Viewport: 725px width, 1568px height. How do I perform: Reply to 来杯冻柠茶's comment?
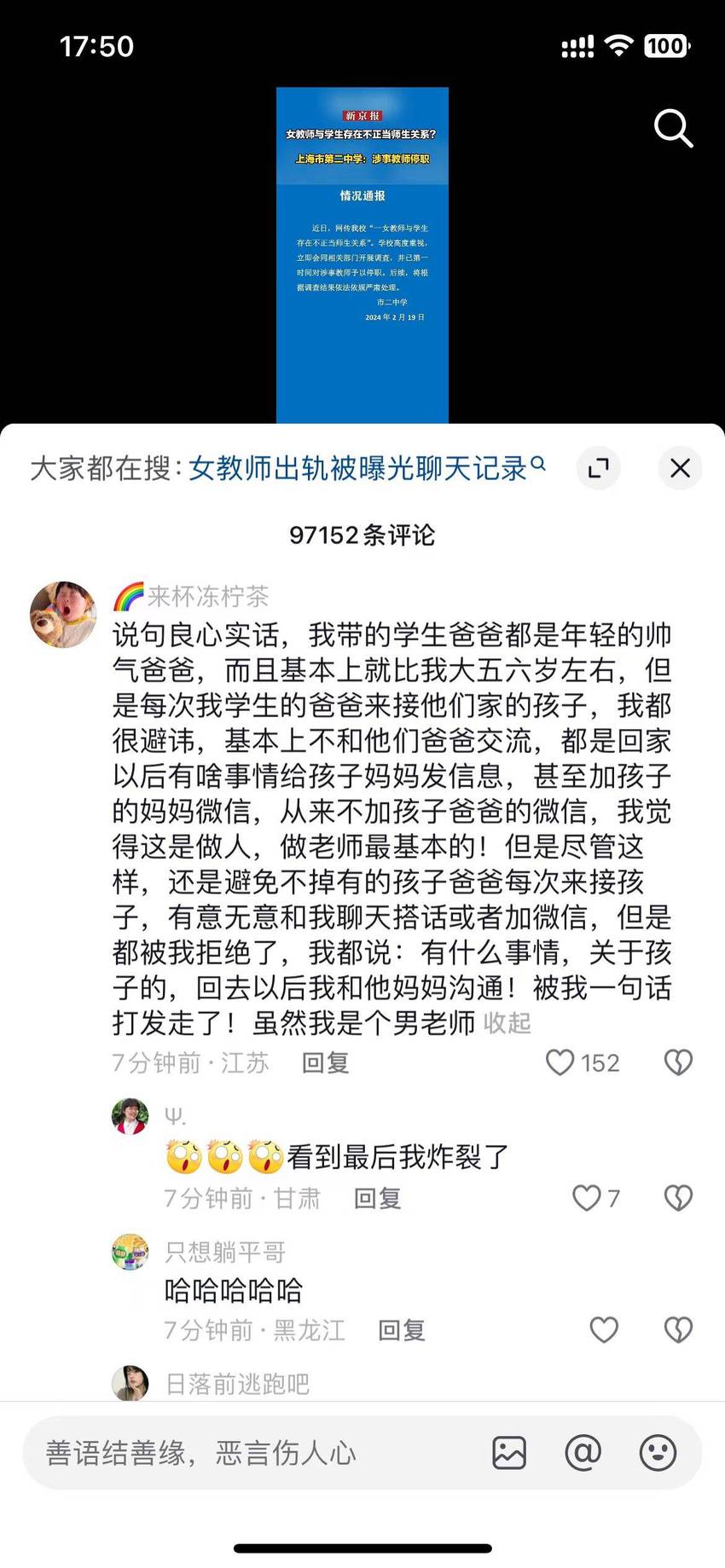coord(325,1062)
